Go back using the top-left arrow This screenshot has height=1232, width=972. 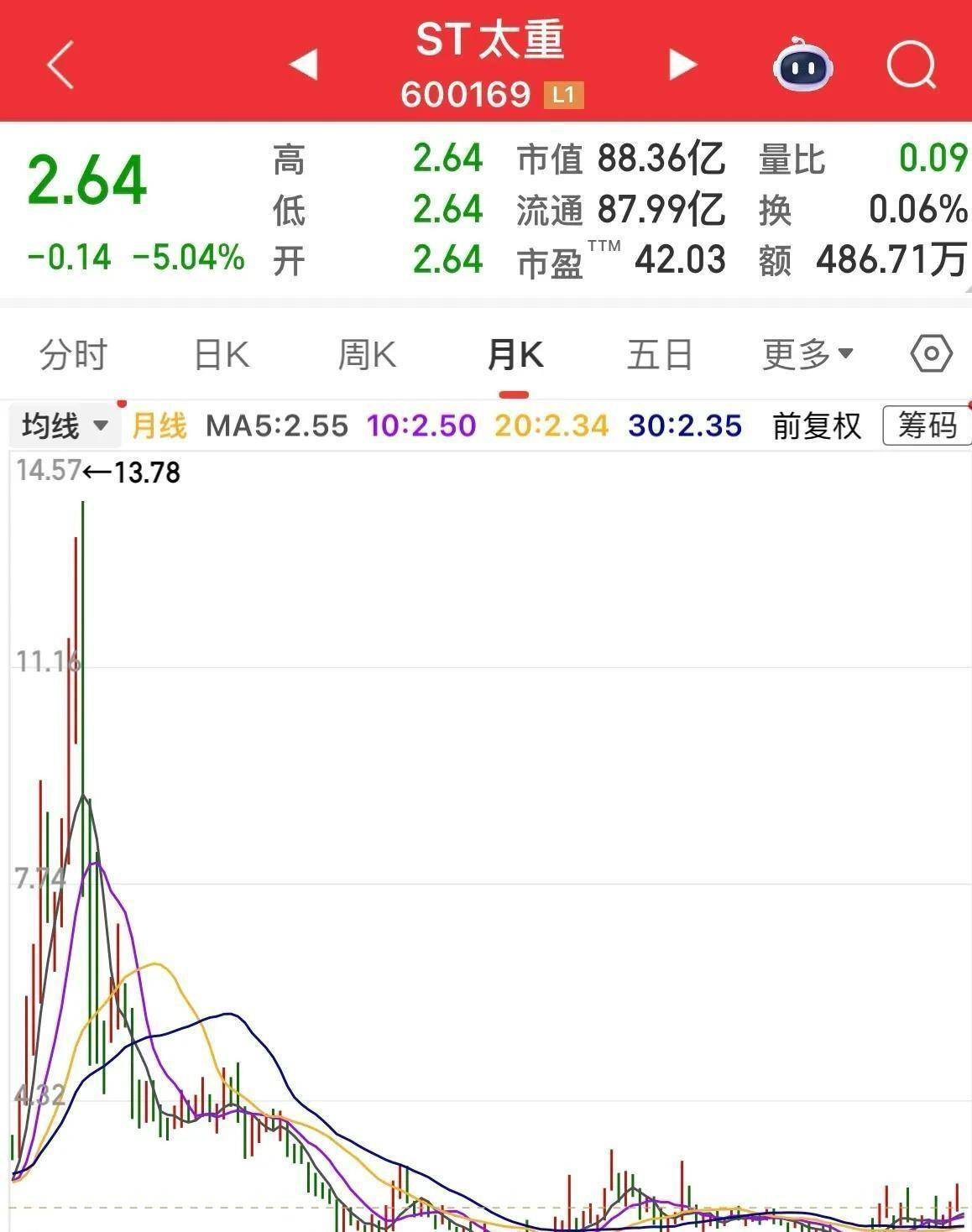[61, 65]
